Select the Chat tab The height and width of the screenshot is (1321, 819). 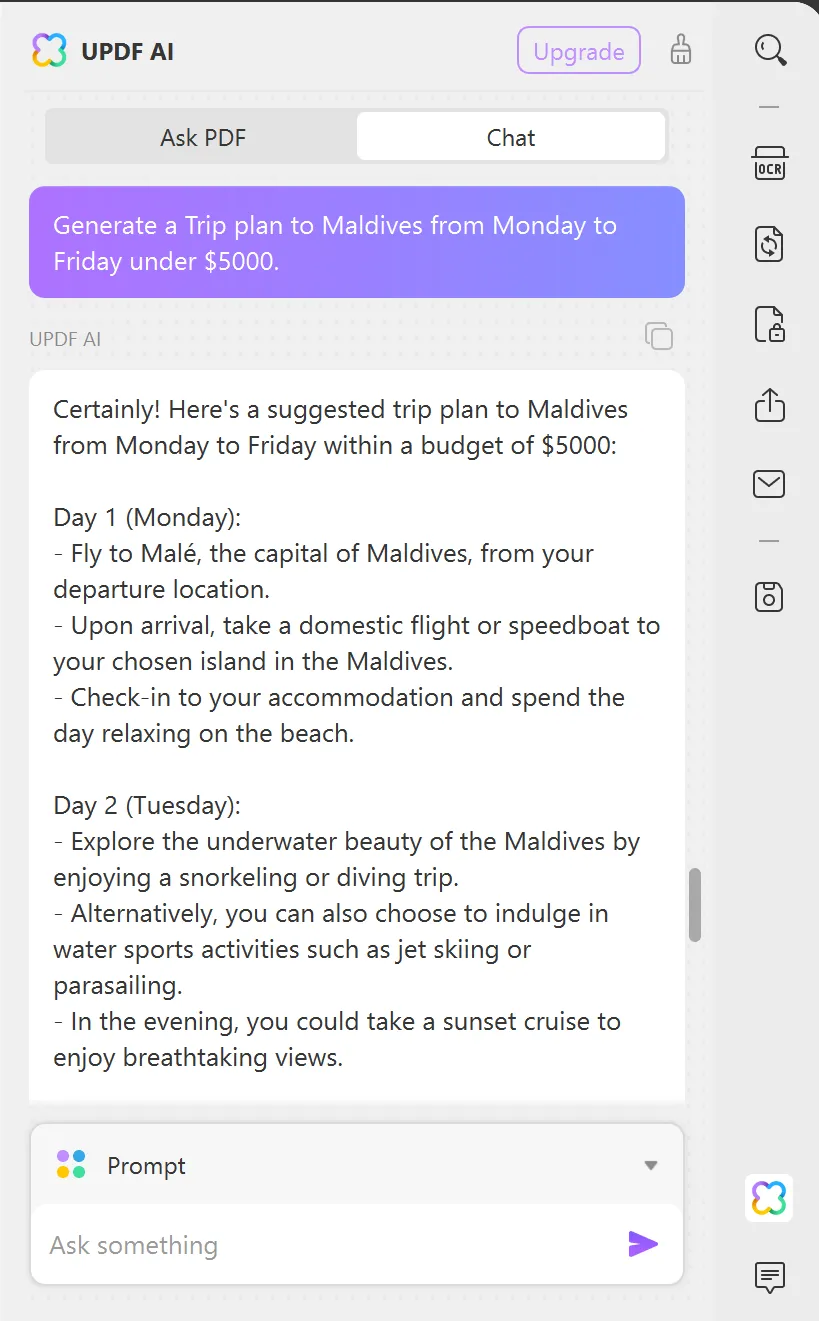510,137
